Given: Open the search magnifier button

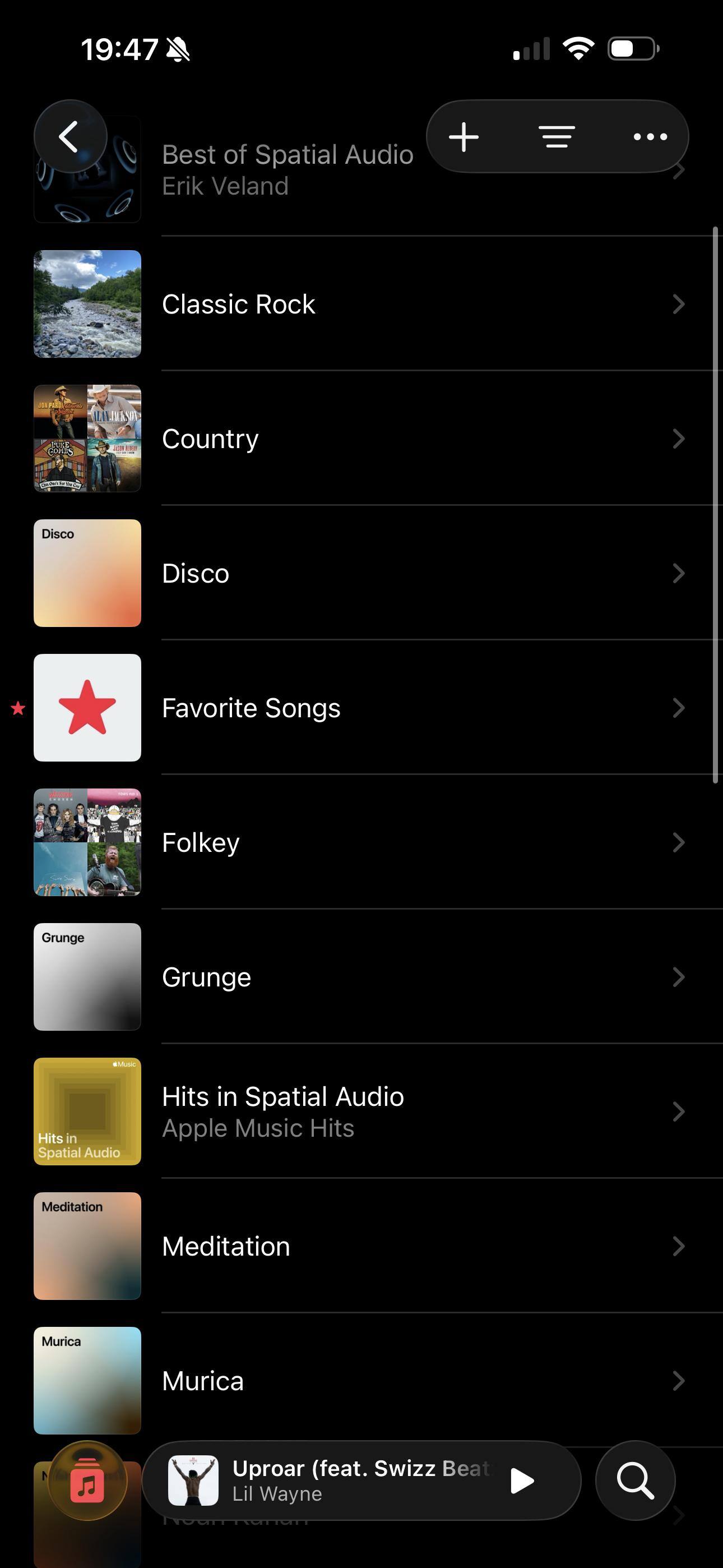Looking at the screenshot, I should tap(636, 1481).
